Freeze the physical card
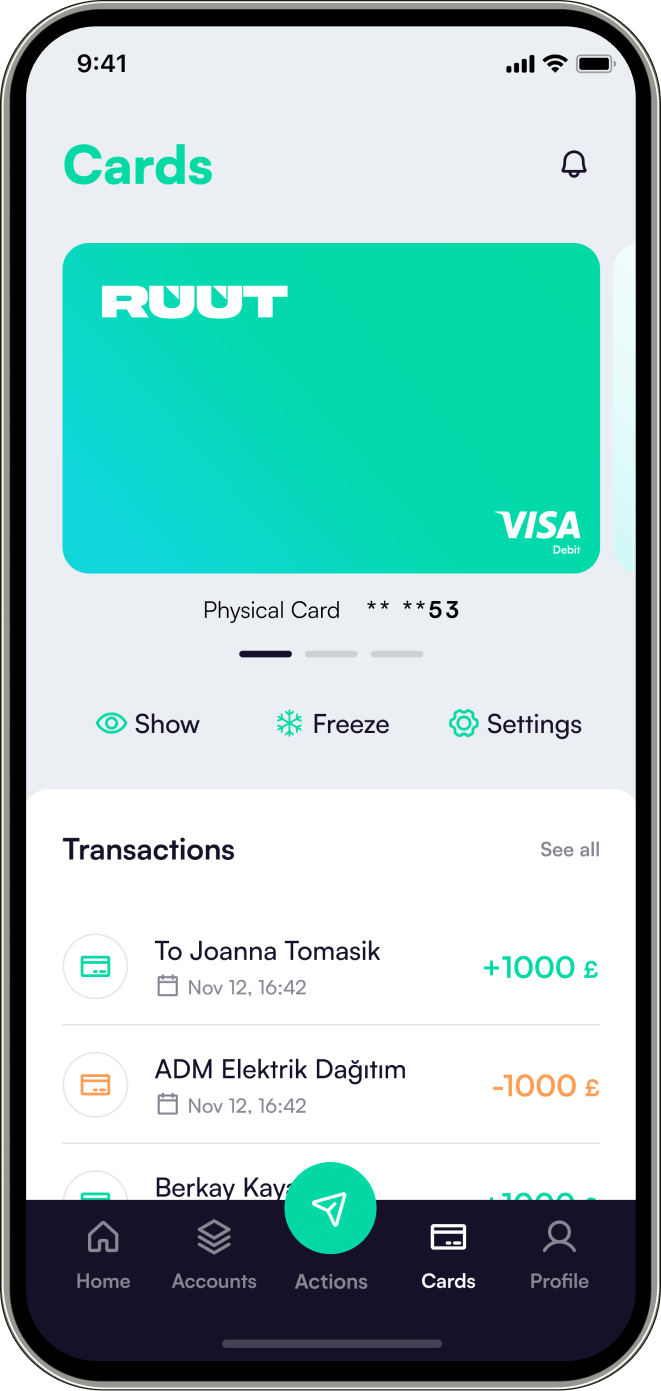 click(332, 724)
